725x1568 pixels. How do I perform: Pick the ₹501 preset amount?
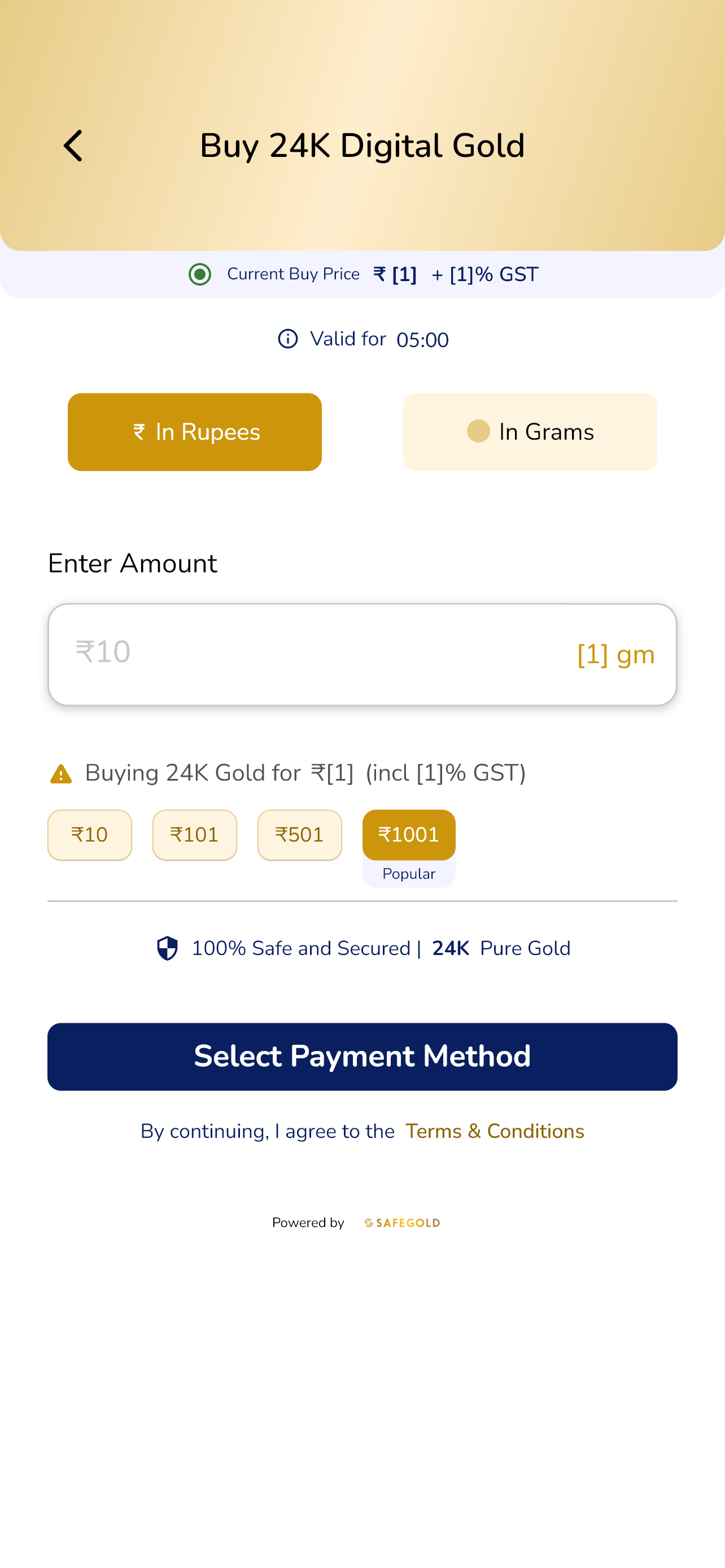tap(299, 835)
